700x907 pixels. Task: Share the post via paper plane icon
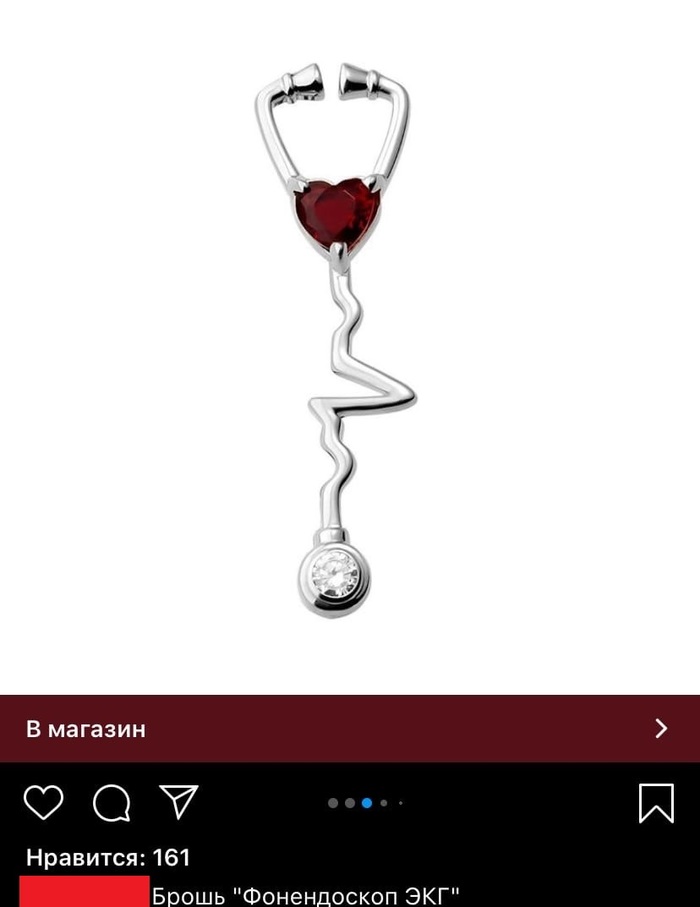[179, 801]
